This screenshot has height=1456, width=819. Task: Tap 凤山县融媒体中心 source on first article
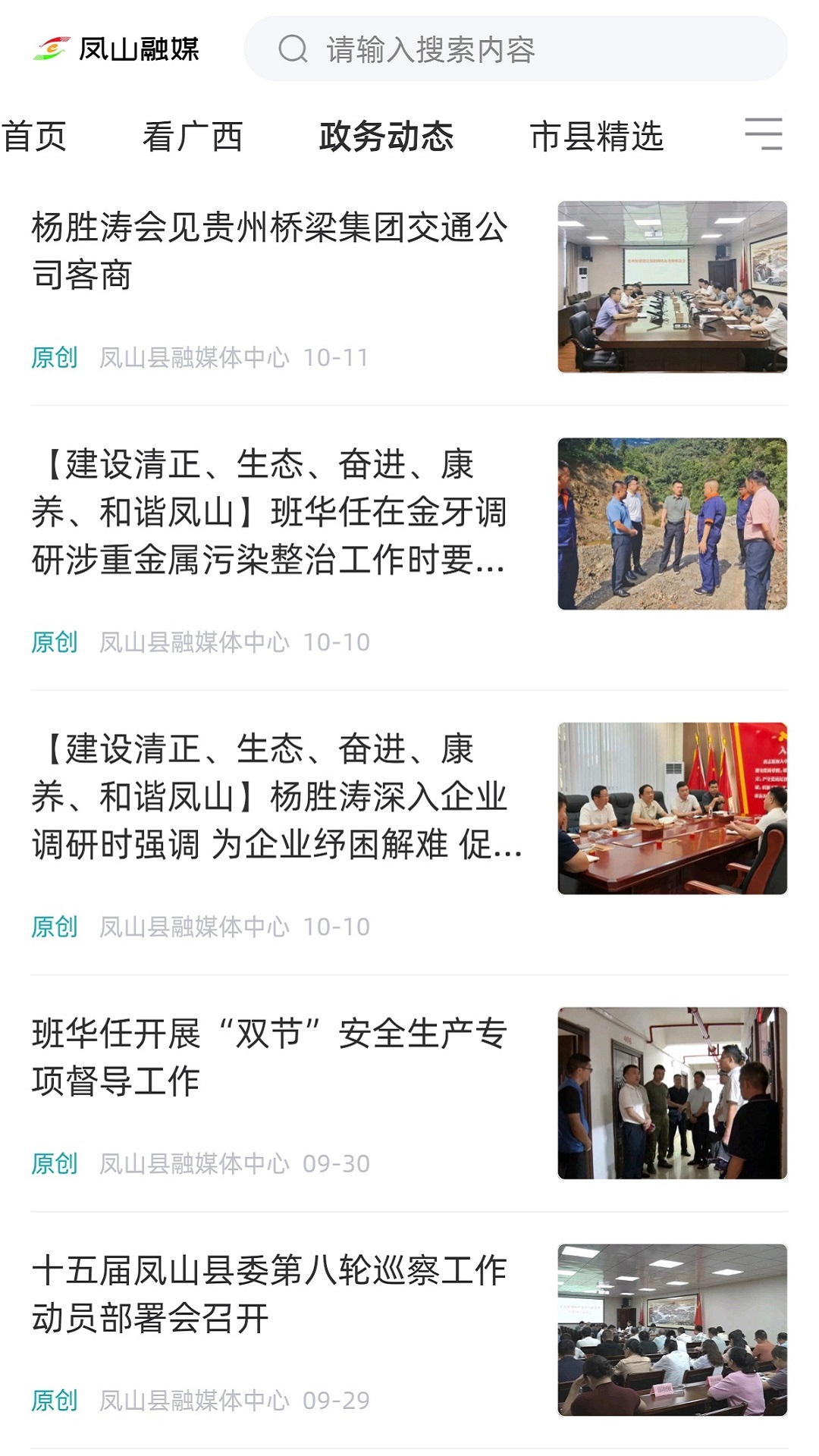[196, 356]
